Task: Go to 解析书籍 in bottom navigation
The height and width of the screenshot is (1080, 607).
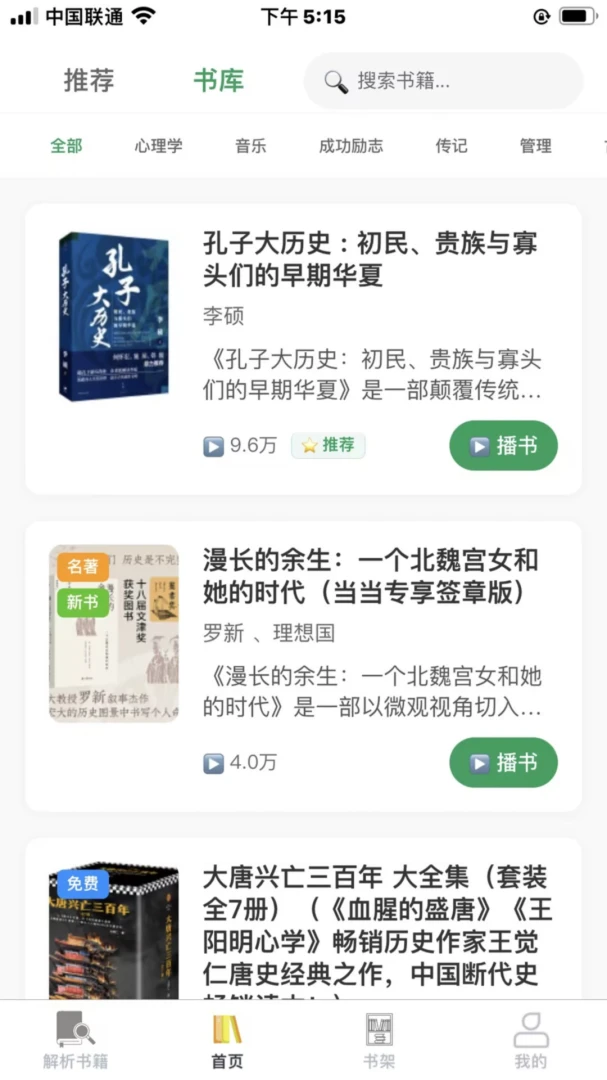Action: [76, 1040]
